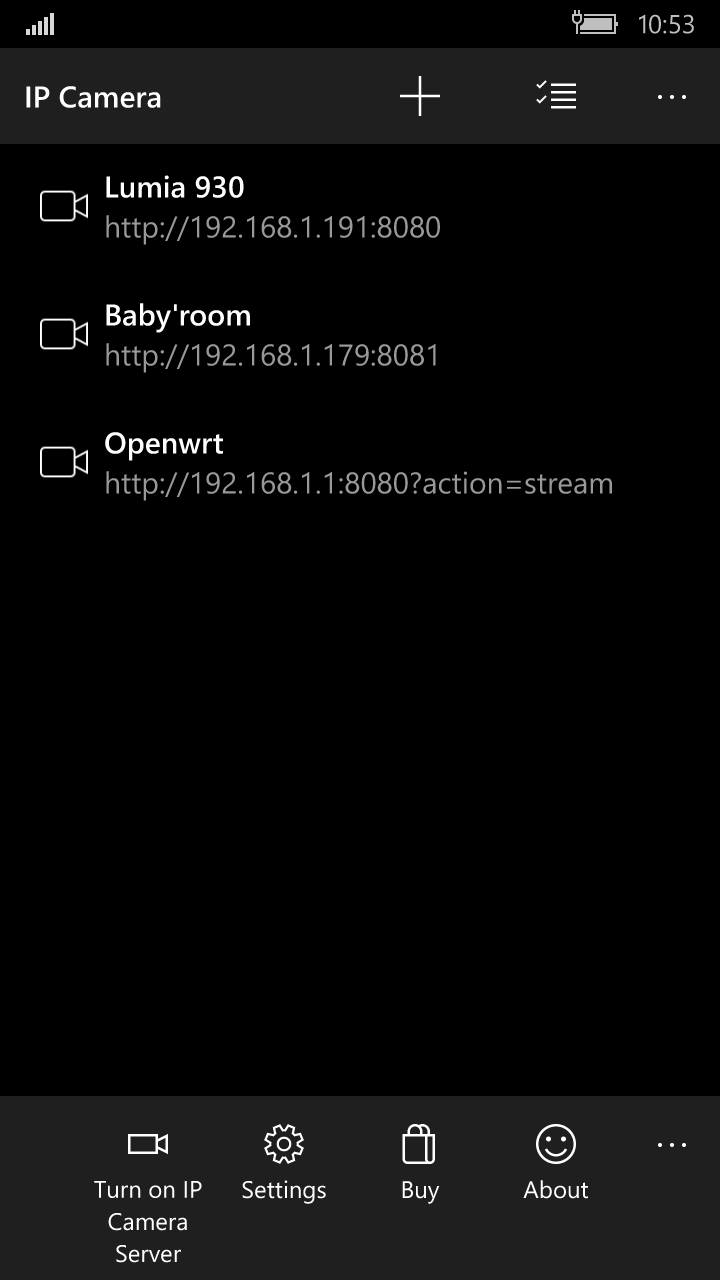
Task: Tap the clock showing 10:53
Action: tap(666, 24)
